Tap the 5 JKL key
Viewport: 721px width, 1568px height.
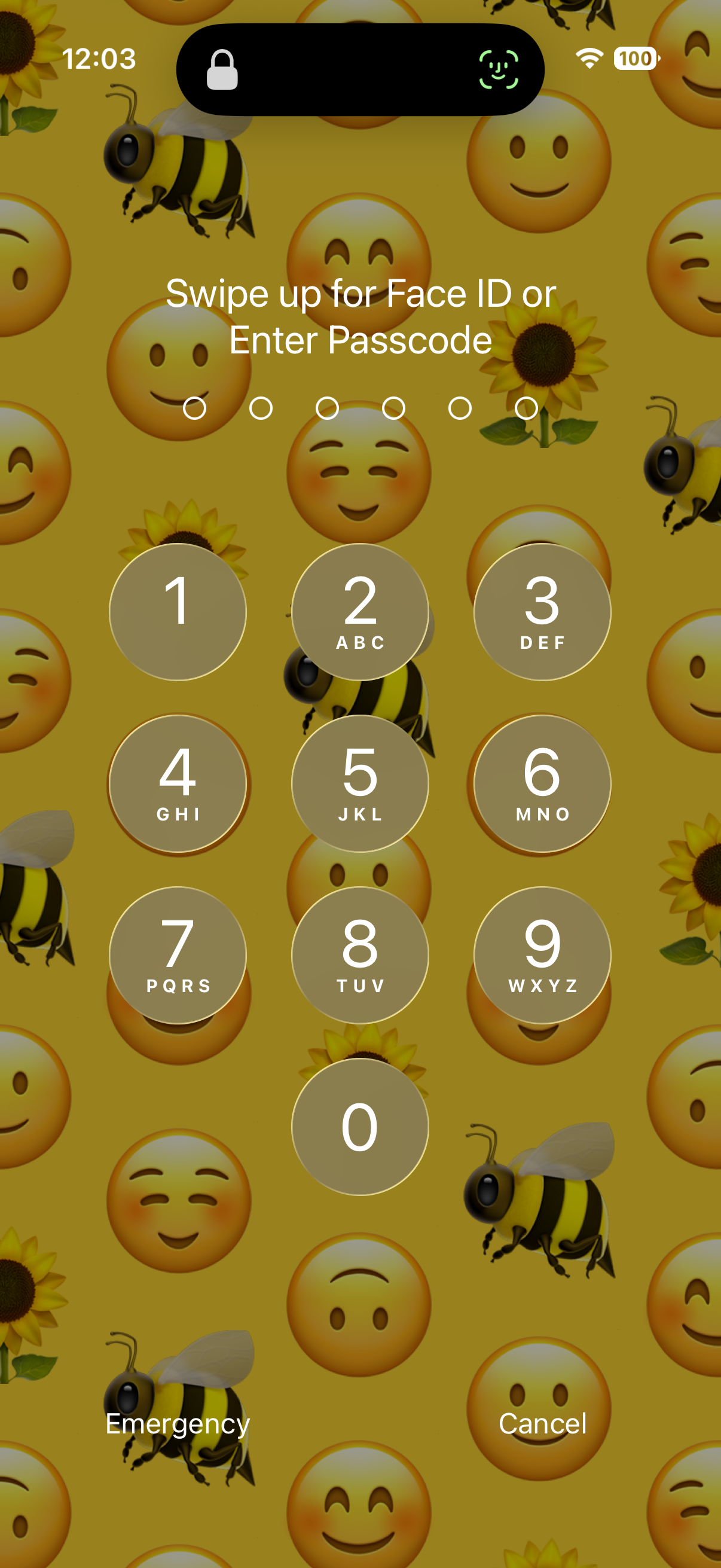click(360, 783)
